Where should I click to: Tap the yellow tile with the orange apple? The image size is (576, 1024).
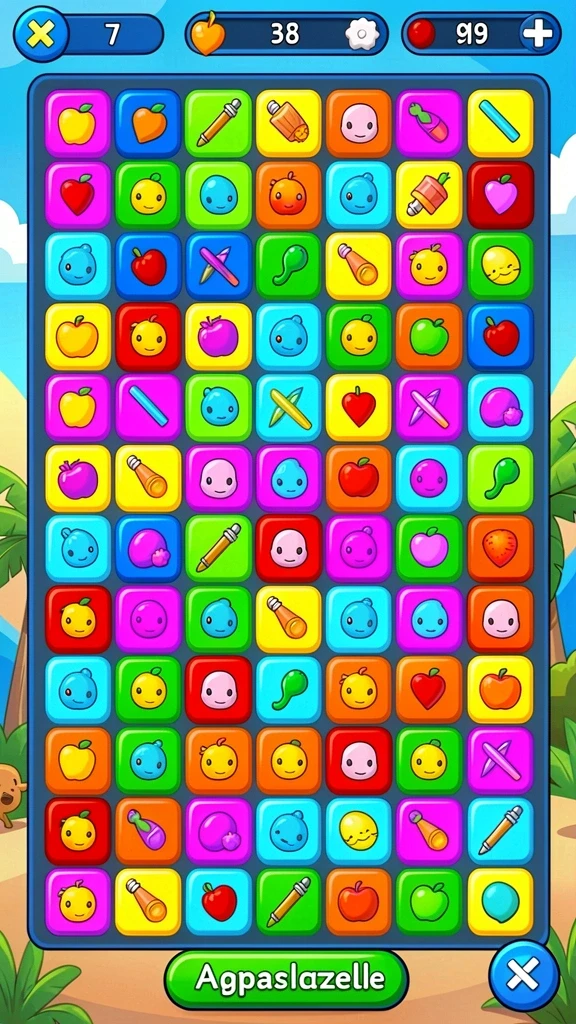click(500, 690)
